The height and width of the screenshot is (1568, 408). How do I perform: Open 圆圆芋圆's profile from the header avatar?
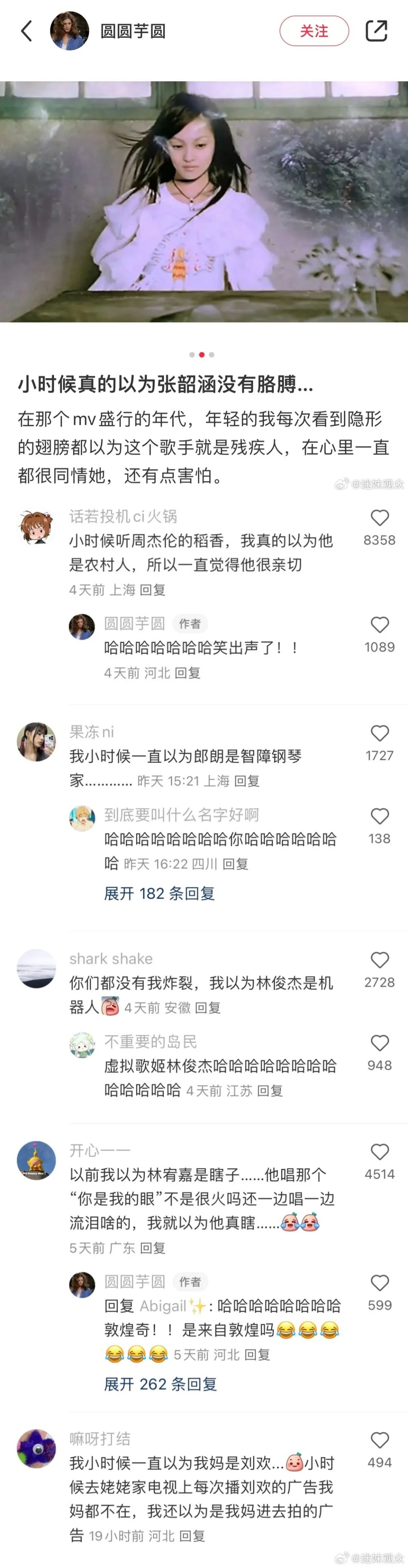tap(69, 30)
